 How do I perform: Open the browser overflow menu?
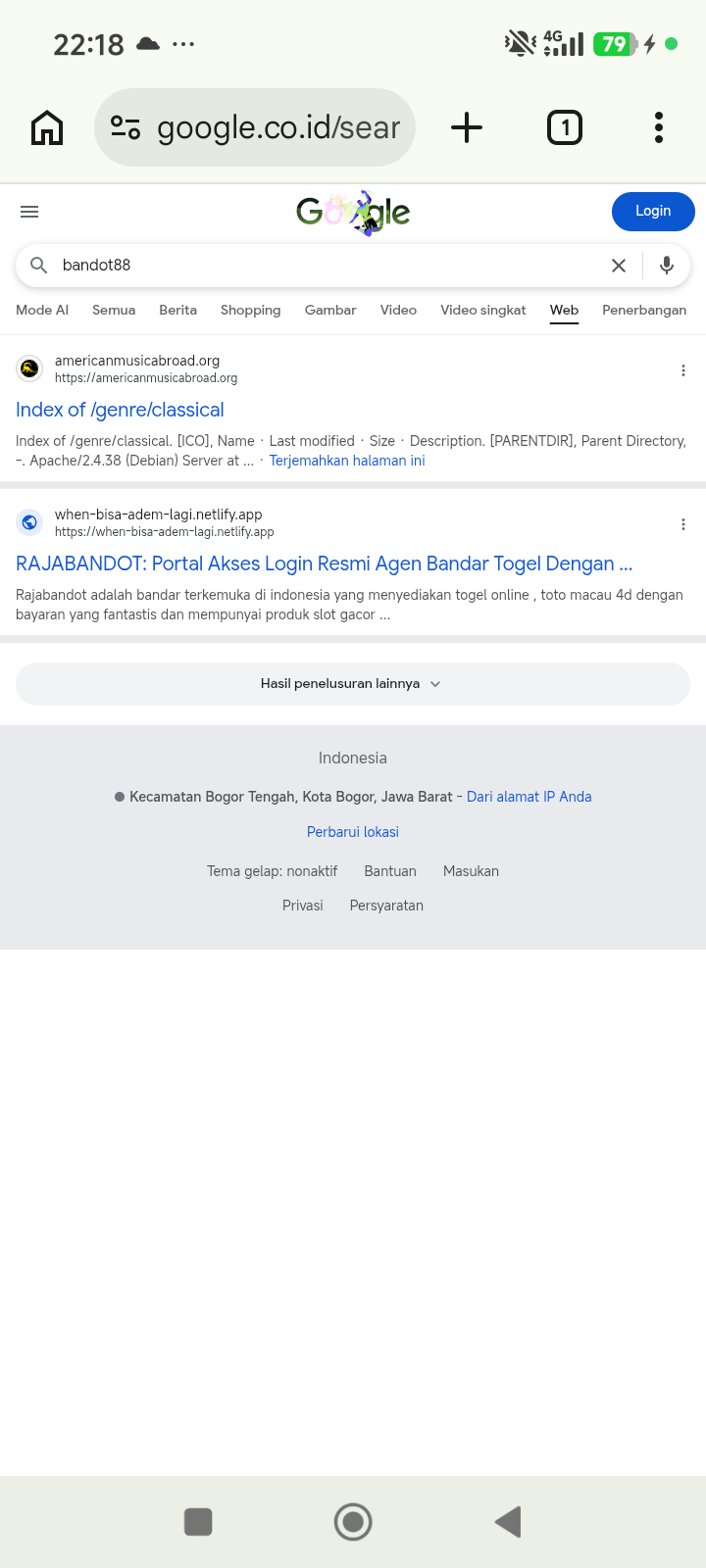click(659, 127)
